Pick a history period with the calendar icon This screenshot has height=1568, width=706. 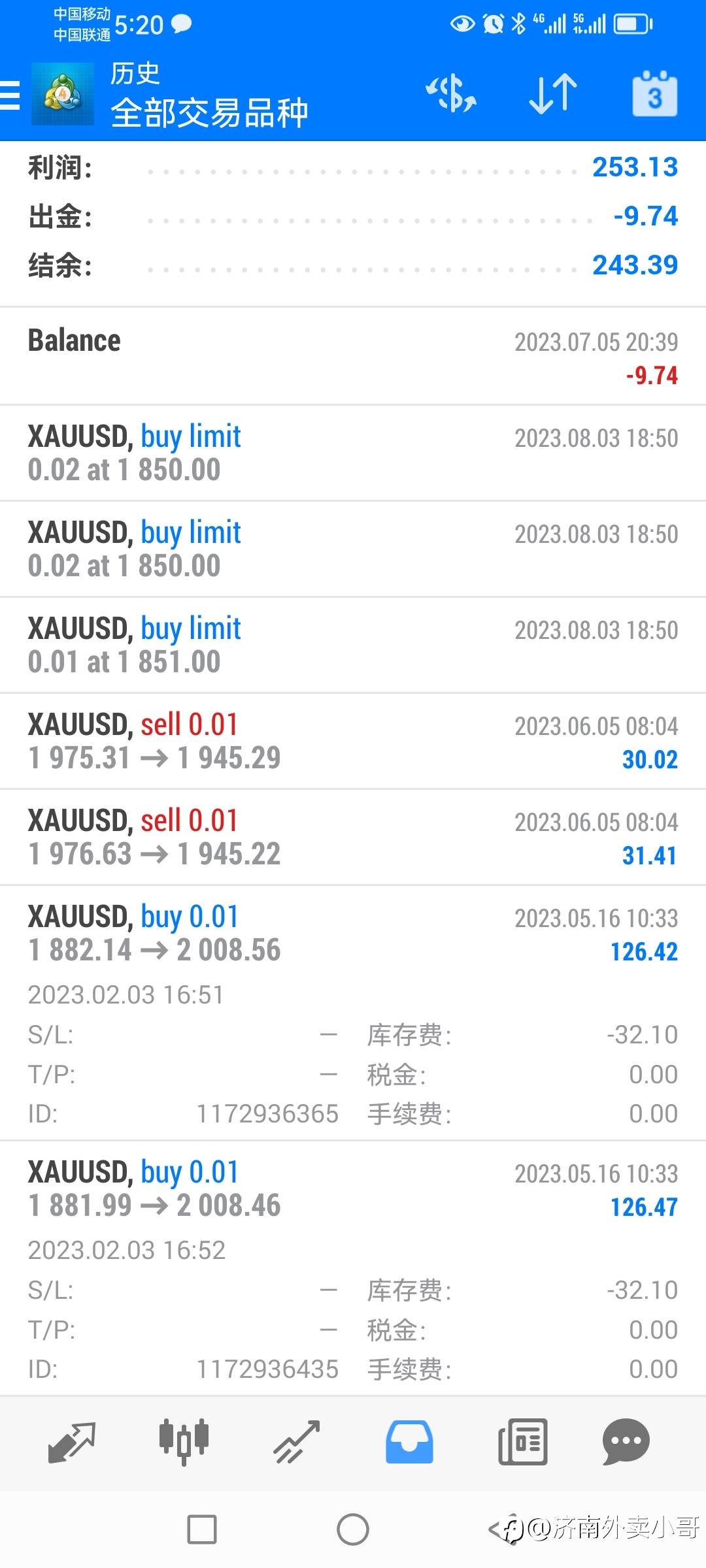(654, 95)
